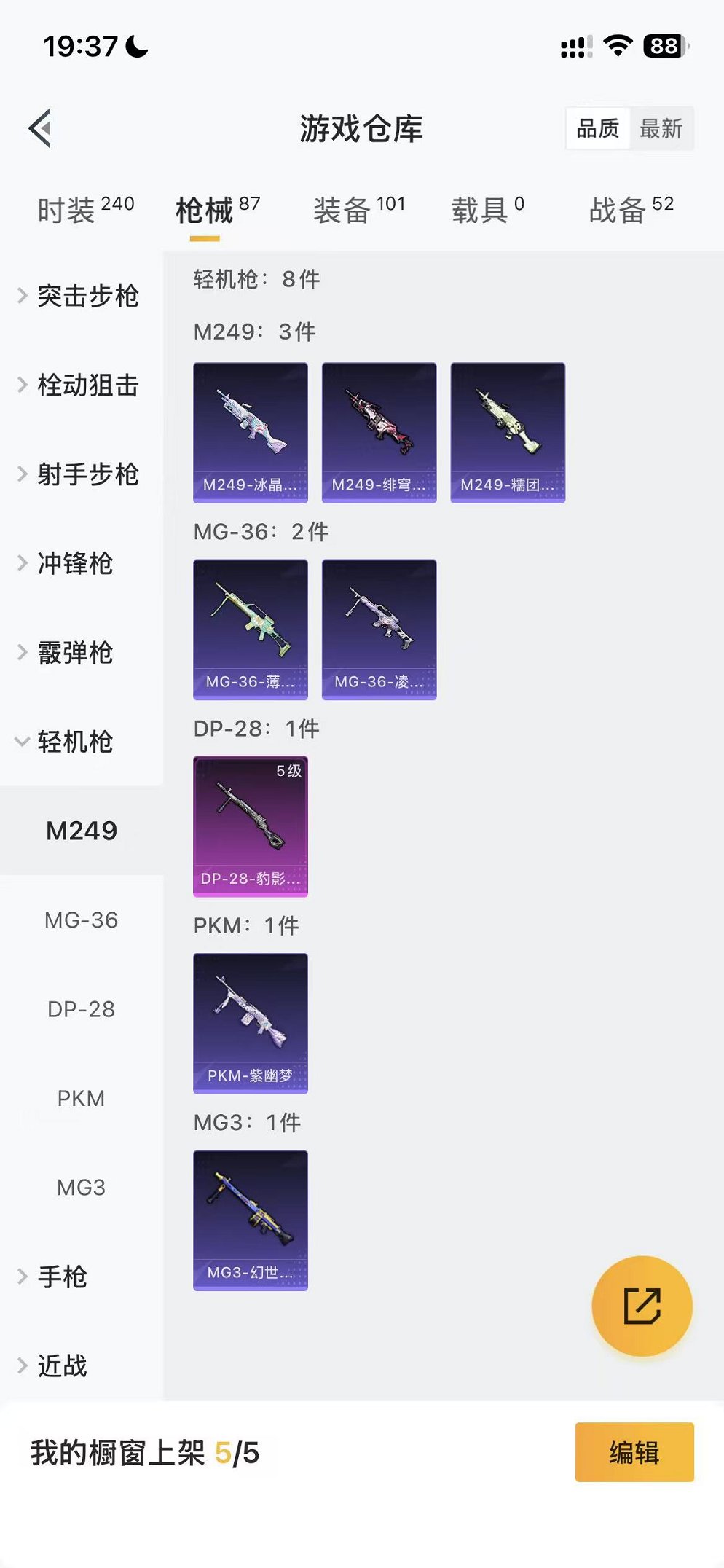Select the MG3-幻世 weapon thumbnail
This screenshot has width=724, height=1568.
pyautogui.click(x=251, y=1221)
